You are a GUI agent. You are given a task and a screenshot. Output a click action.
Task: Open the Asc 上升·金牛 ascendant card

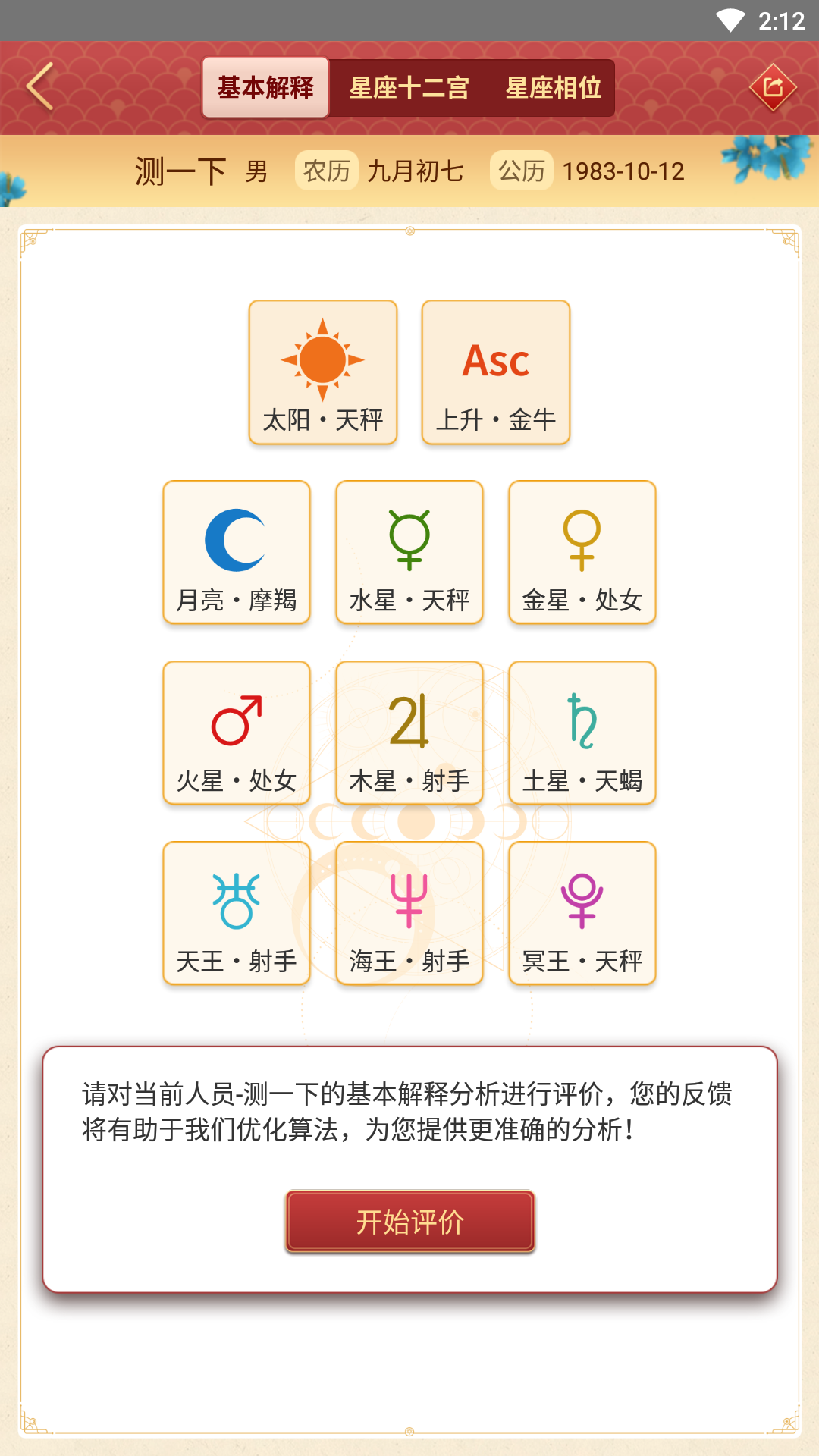pyautogui.click(x=495, y=370)
